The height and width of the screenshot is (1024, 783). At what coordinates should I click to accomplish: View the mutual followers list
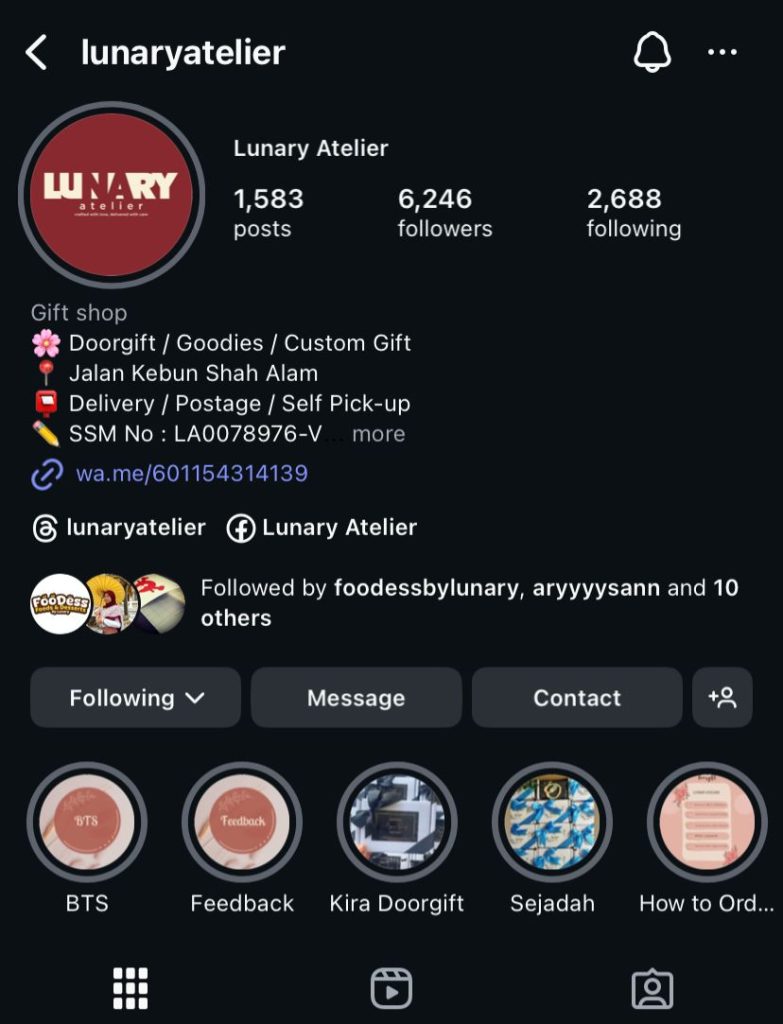pos(385,603)
